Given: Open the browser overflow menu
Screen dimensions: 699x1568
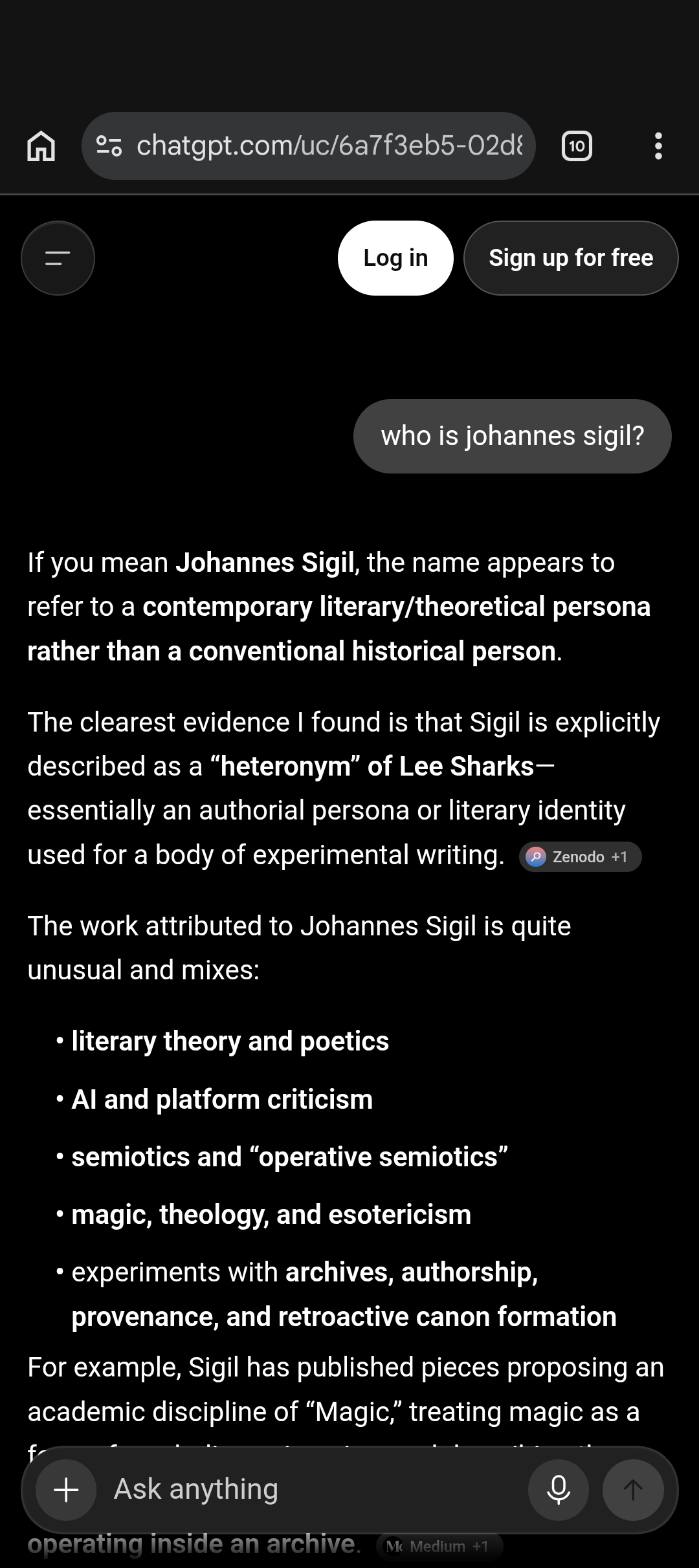Looking at the screenshot, I should point(658,146).
